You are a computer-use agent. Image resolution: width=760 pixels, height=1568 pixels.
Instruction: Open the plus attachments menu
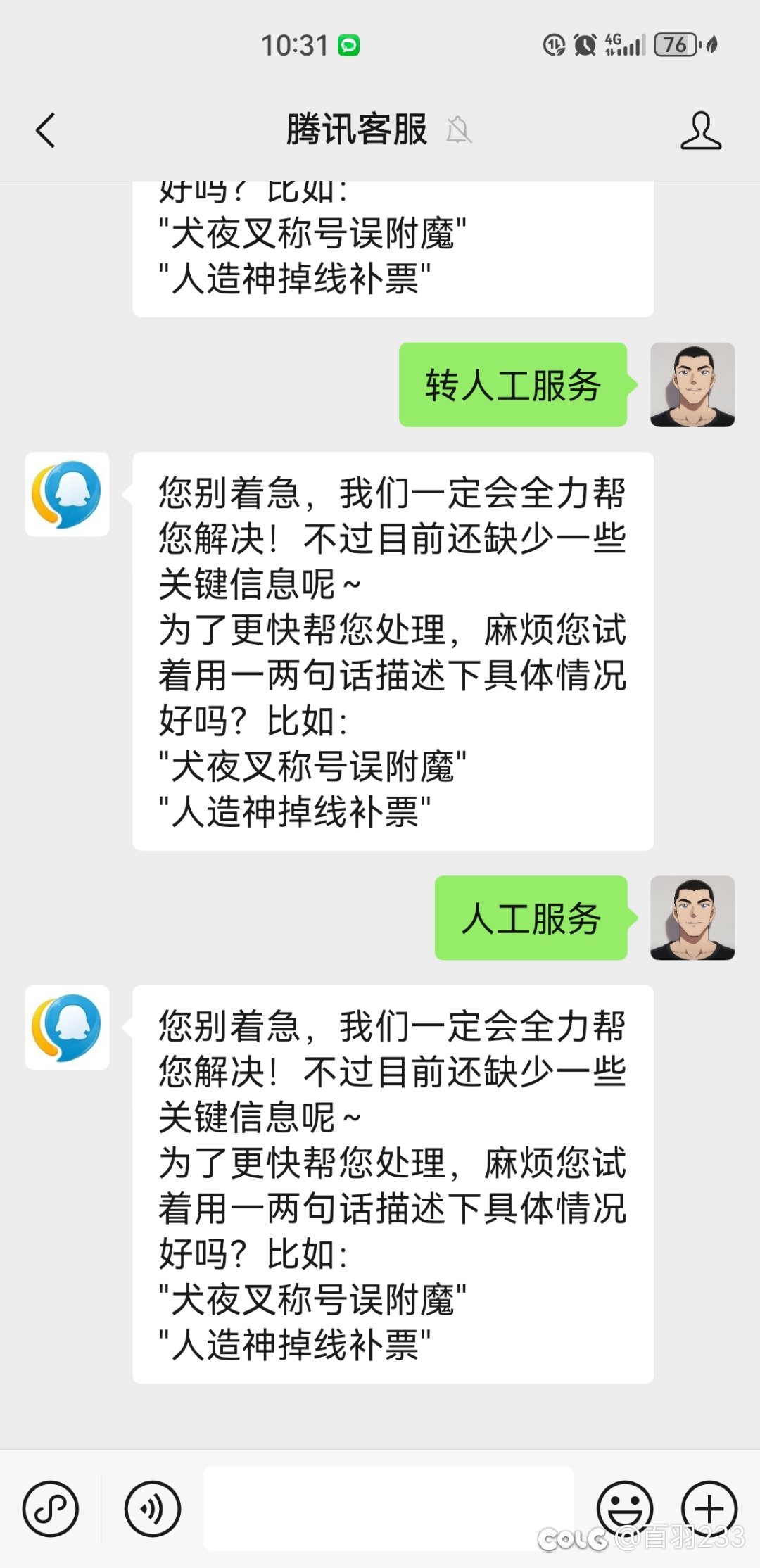709,1509
